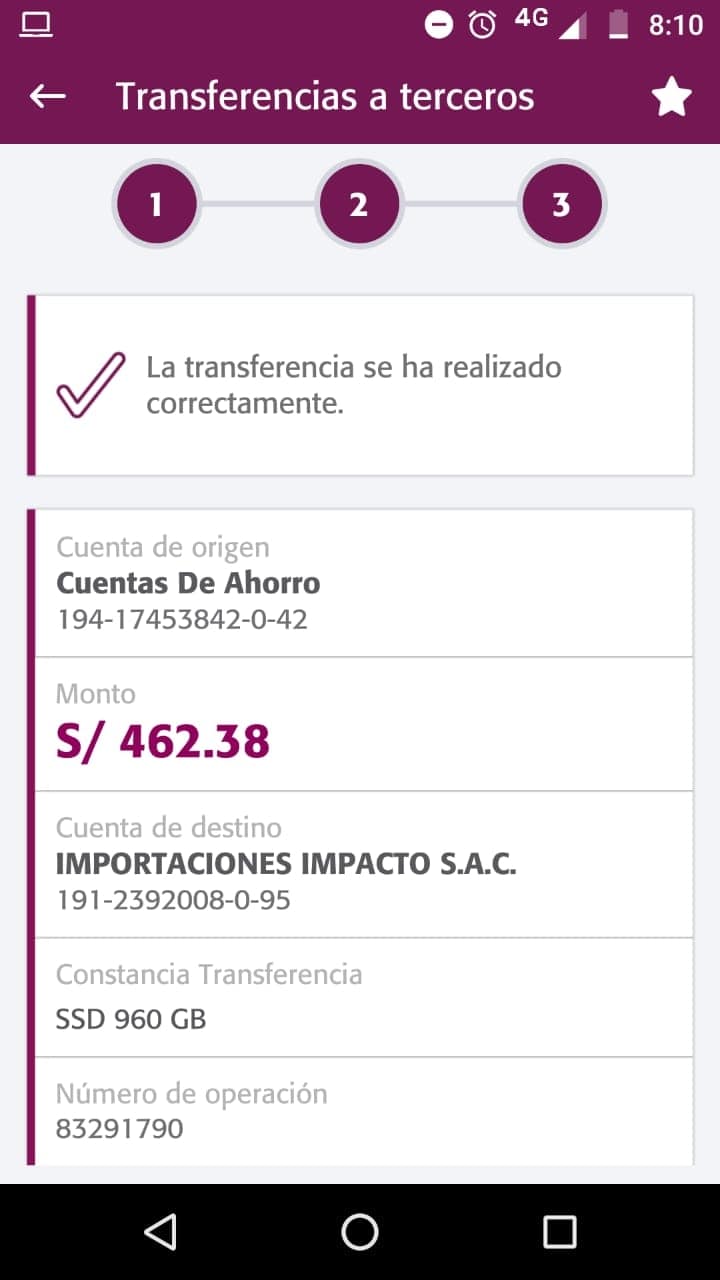This screenshot has width=720, height=1280.
Task: Open recent apps from navigation bar
Action: click(x=559, y=1231)
